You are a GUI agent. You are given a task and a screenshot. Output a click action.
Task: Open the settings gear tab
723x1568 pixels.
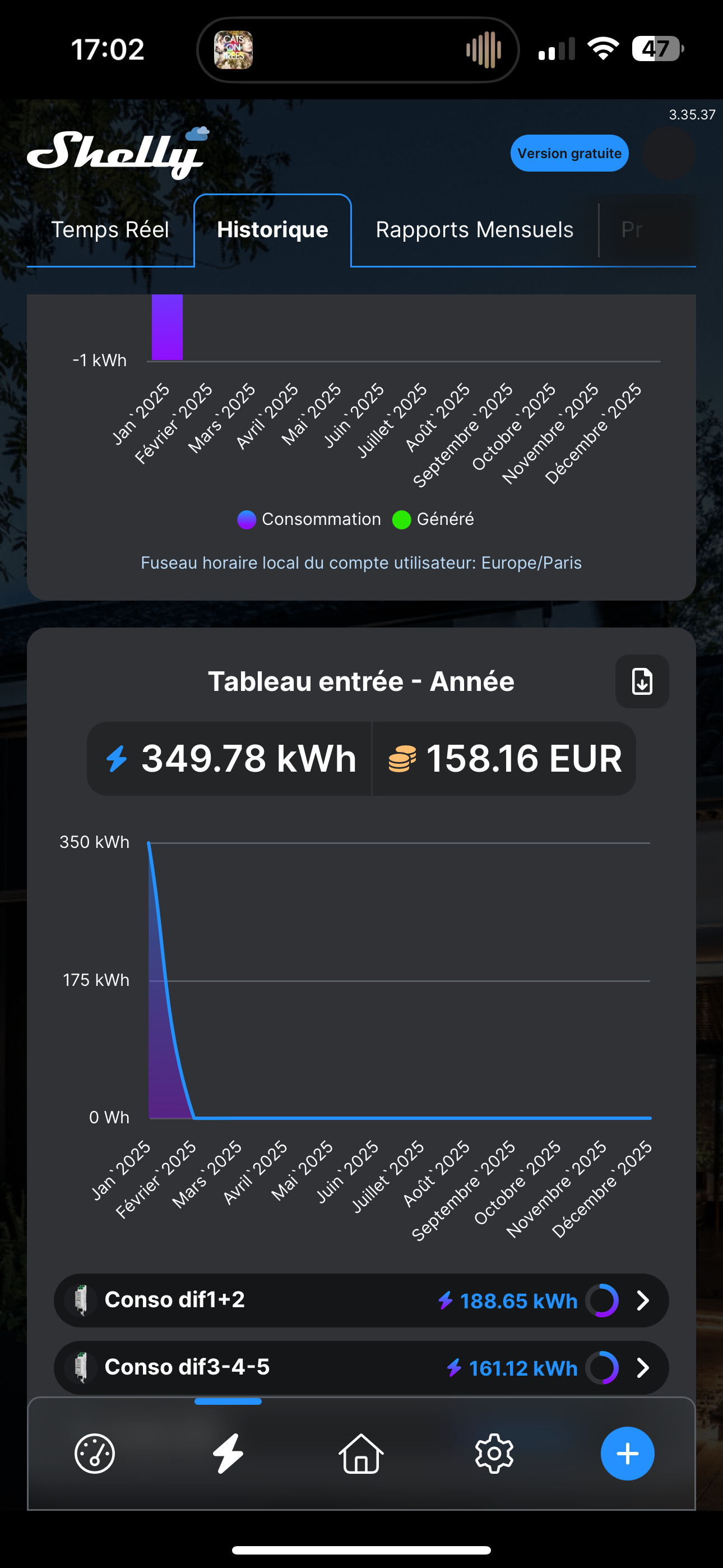494,1454
